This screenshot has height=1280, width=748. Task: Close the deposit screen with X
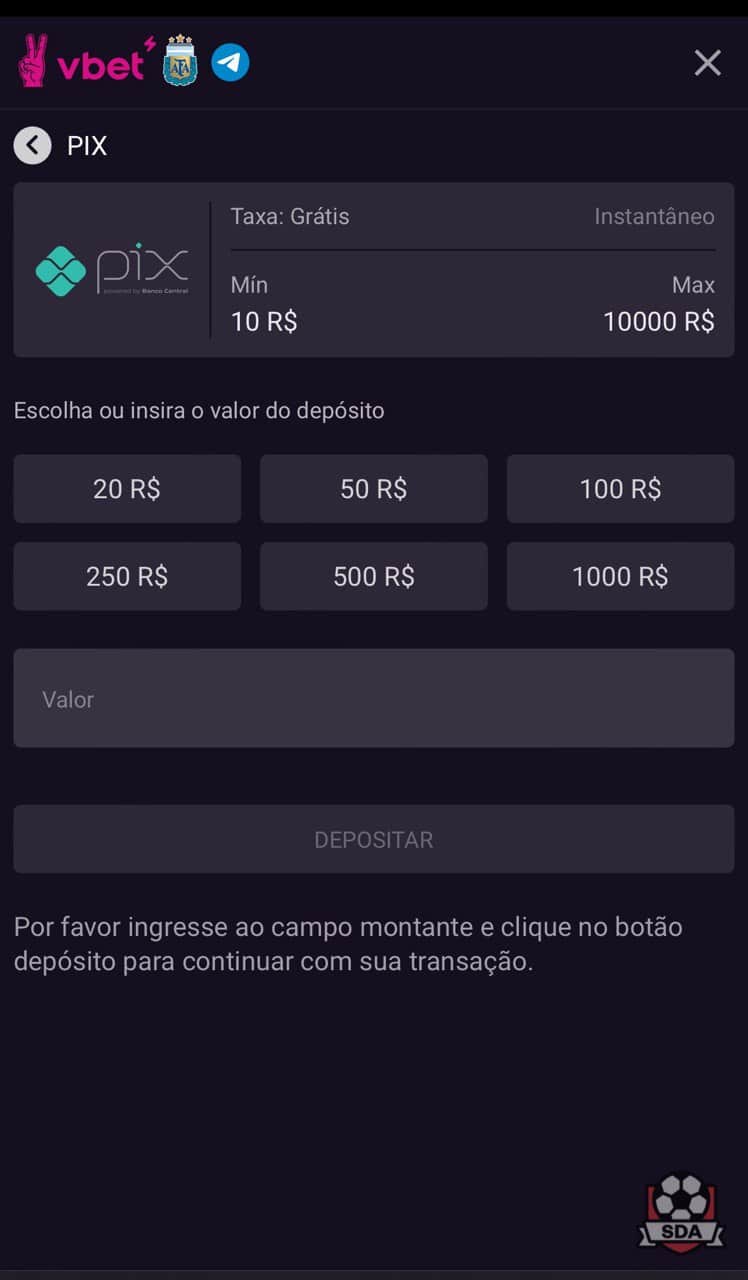pos(708,63)
